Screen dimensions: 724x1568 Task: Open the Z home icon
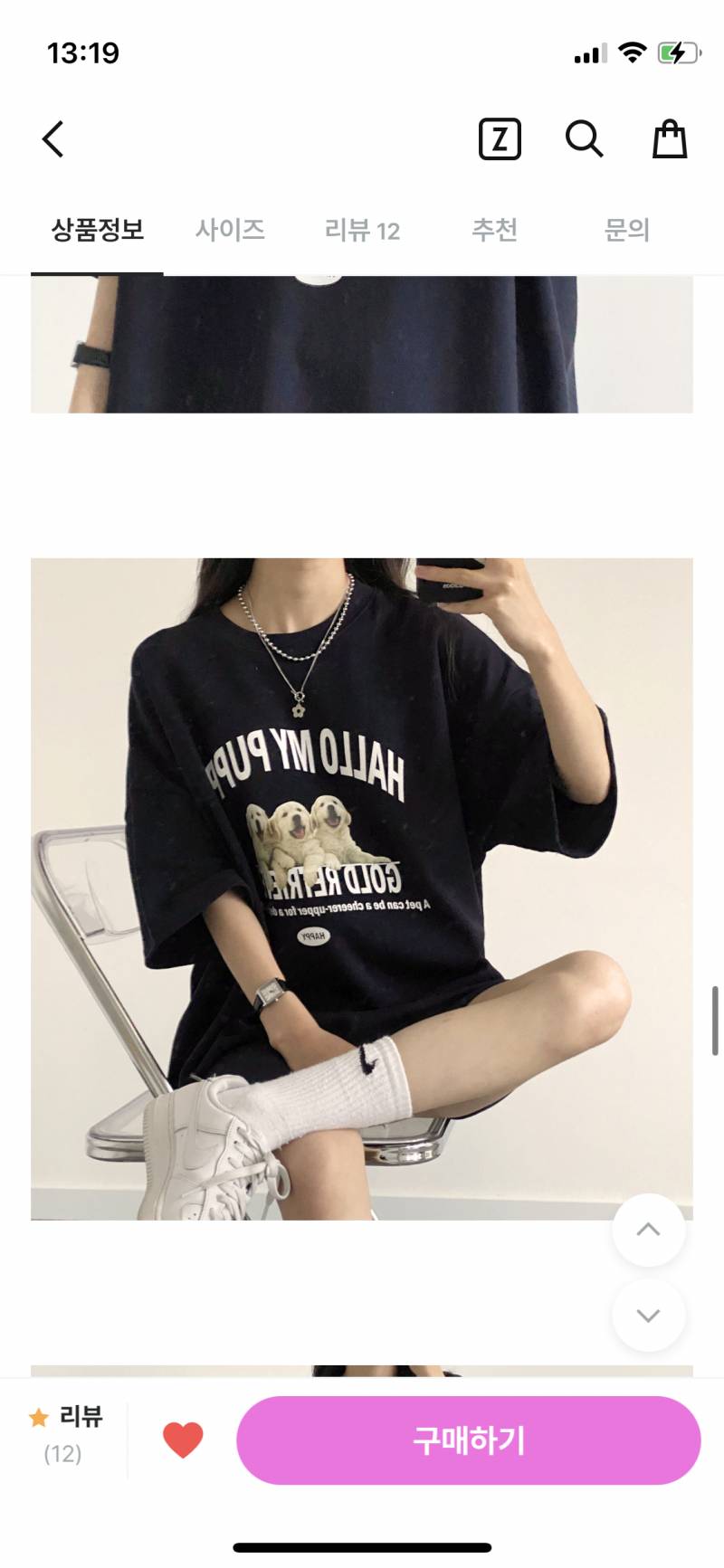(500, 139)
